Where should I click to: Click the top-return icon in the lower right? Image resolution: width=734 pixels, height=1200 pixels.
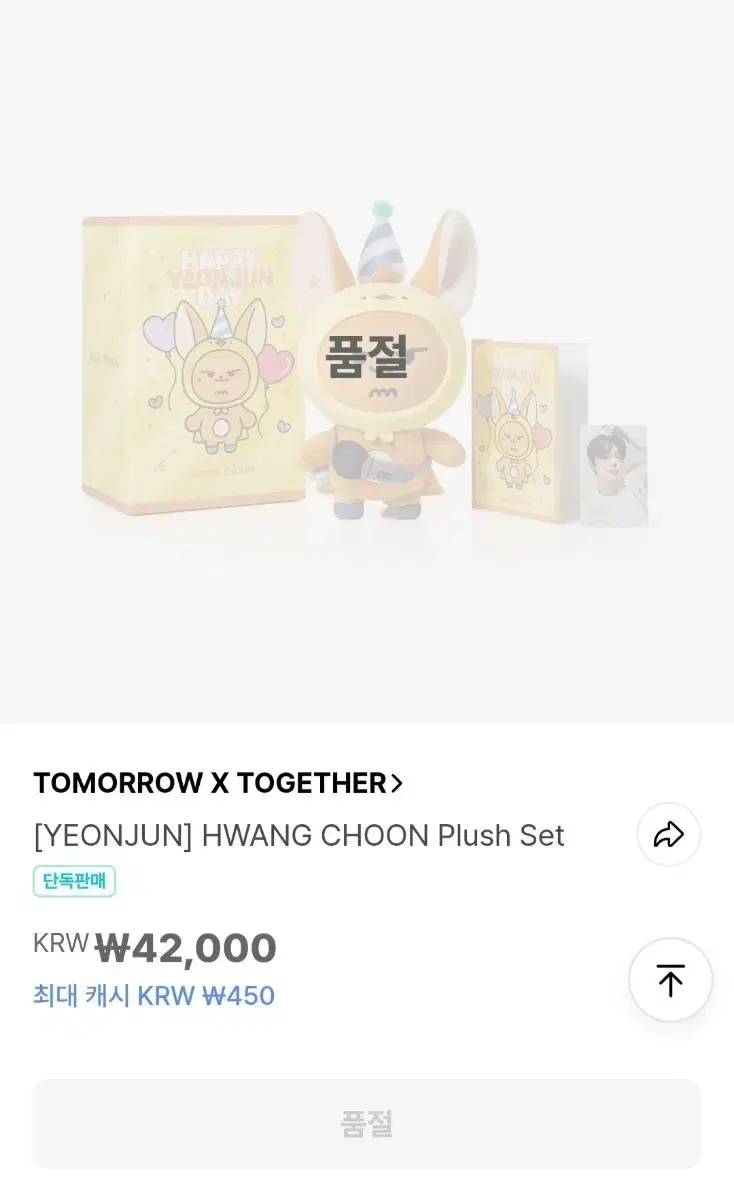pyautogui.click(x=670, y=980)
